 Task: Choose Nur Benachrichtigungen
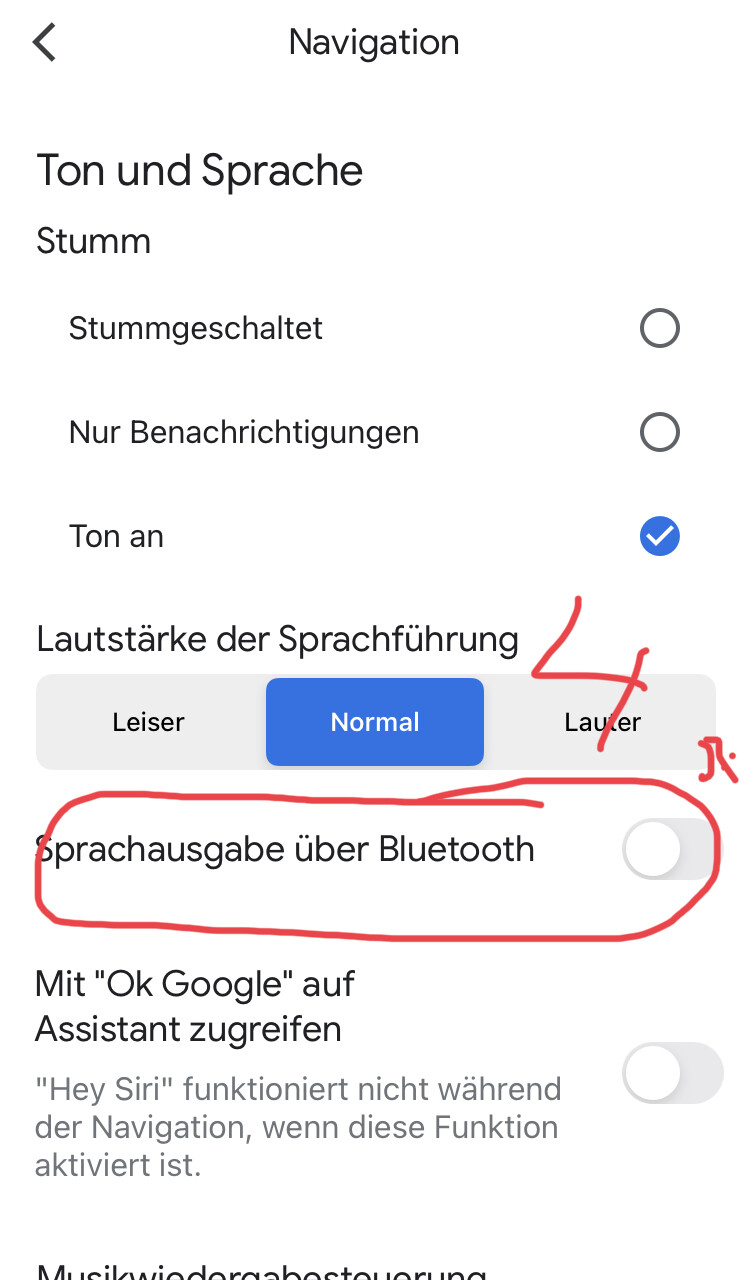tap(660, 432)
